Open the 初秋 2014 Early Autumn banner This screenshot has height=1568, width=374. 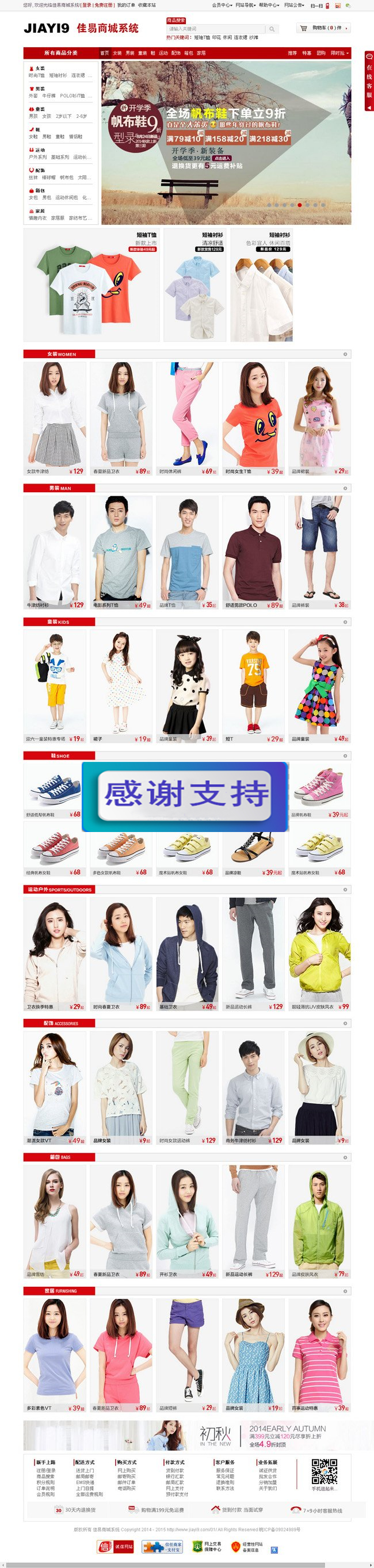[x=187, y=1436]
